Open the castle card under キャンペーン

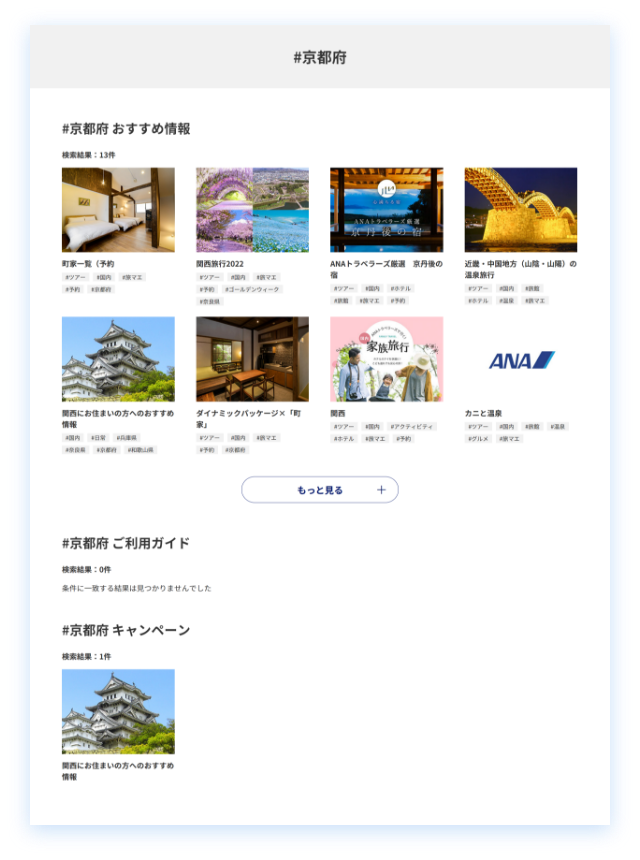tap(118, 711)
